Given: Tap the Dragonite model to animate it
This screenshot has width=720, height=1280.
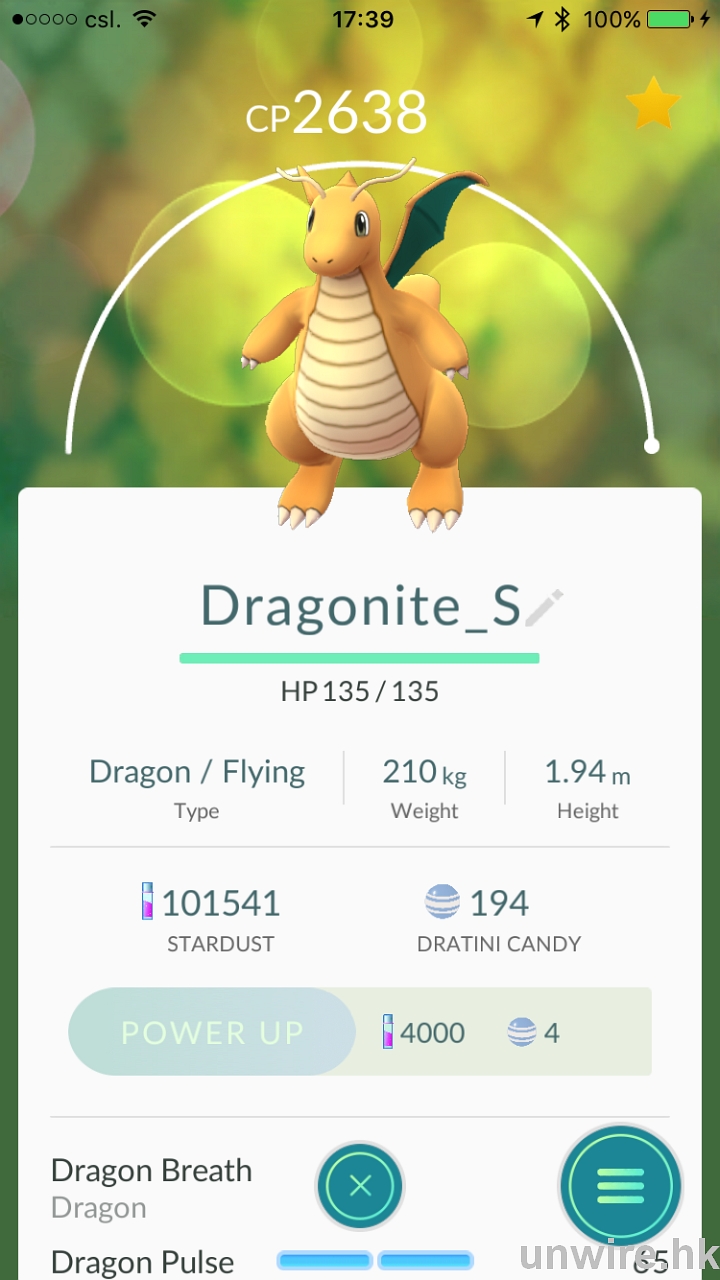Looking at the screenshot, I should (x=360, y=340).
